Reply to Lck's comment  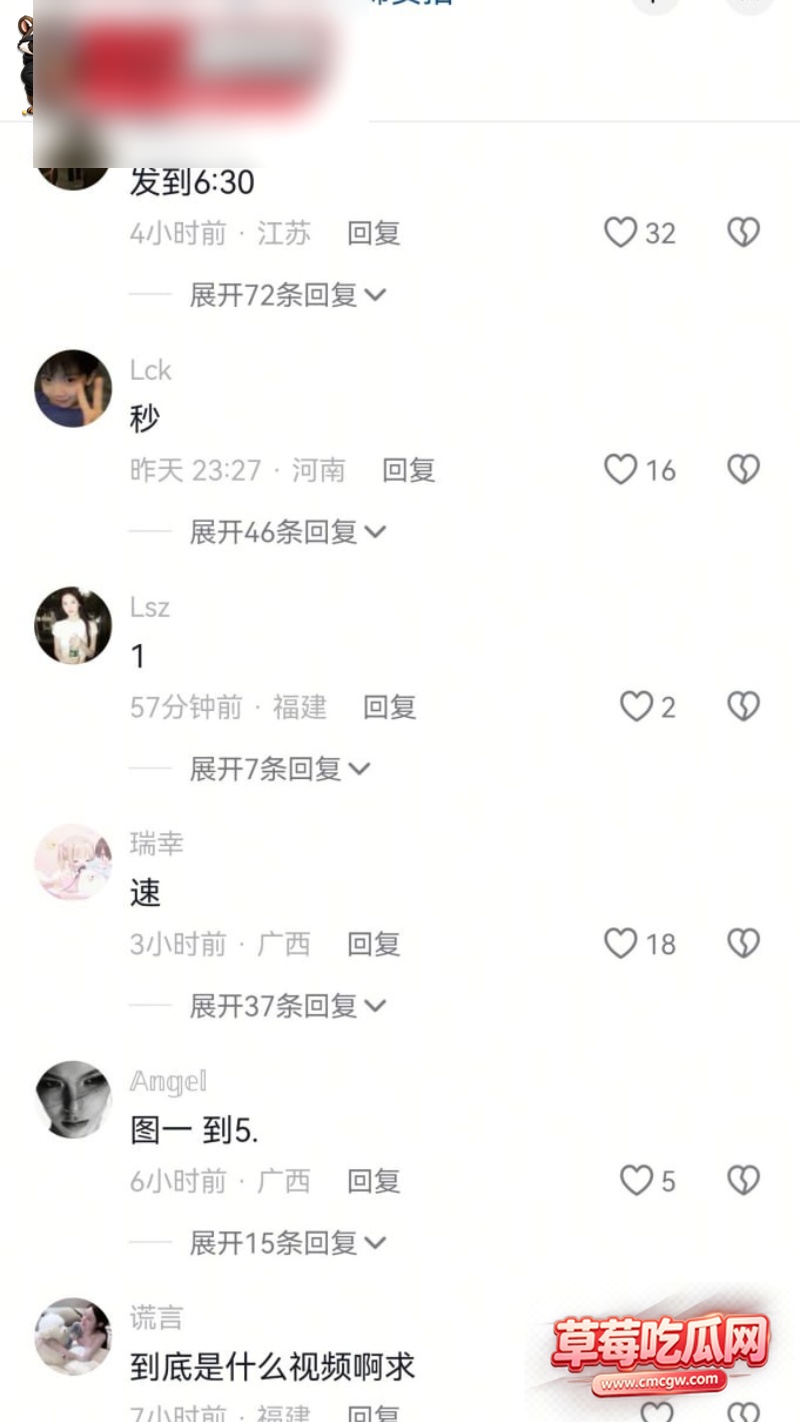coord(408,470)
